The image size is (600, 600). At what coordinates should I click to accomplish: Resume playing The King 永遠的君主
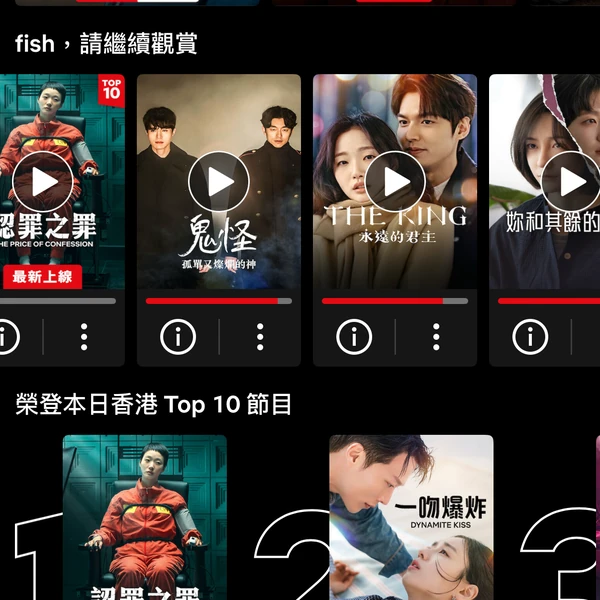(394, 182)
